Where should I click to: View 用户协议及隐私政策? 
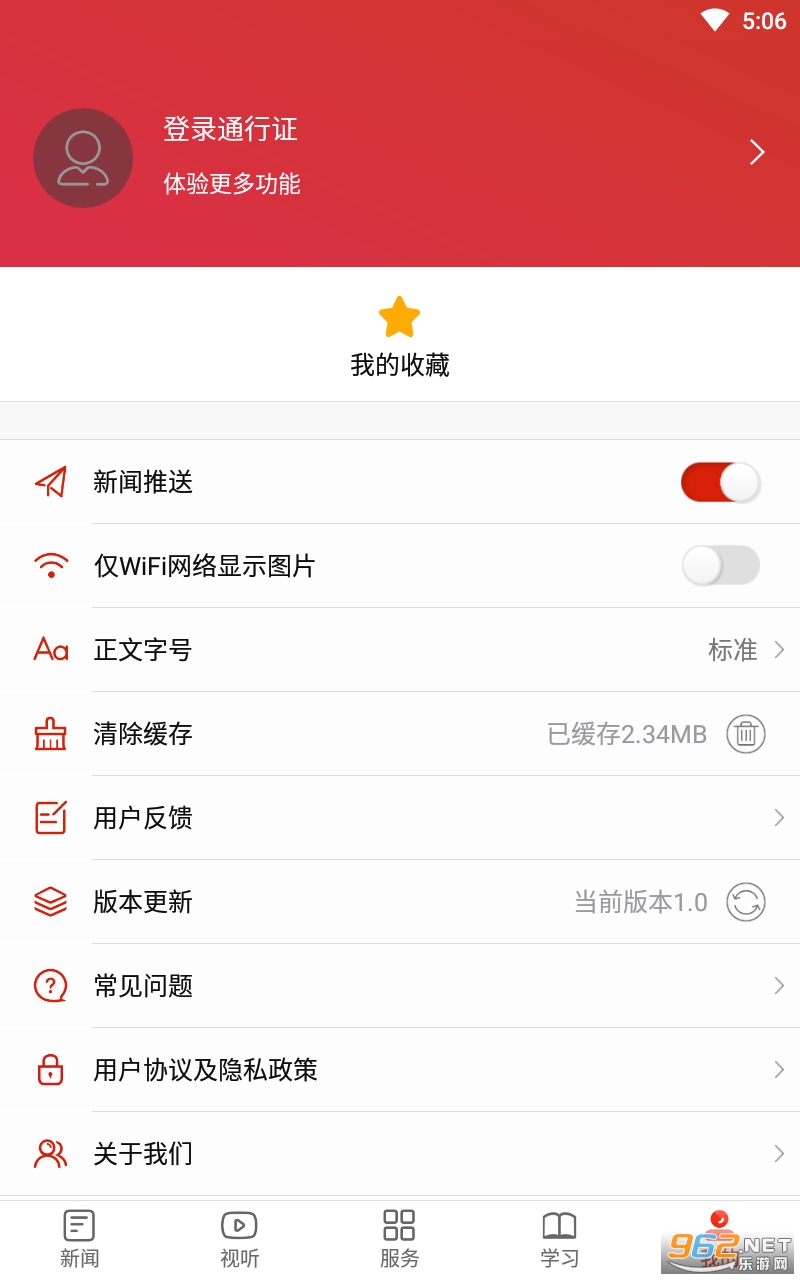400,1070
